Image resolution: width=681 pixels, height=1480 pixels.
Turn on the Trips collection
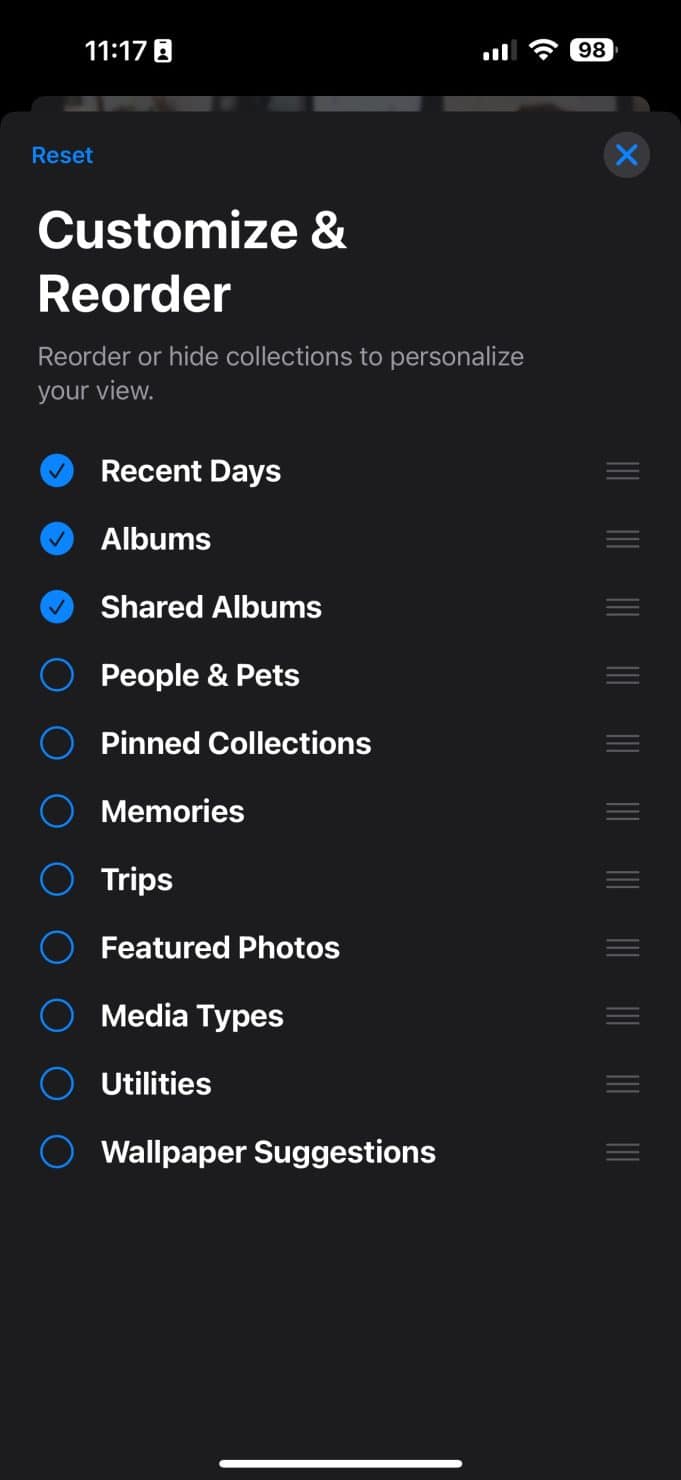click(x=57, y=879)
